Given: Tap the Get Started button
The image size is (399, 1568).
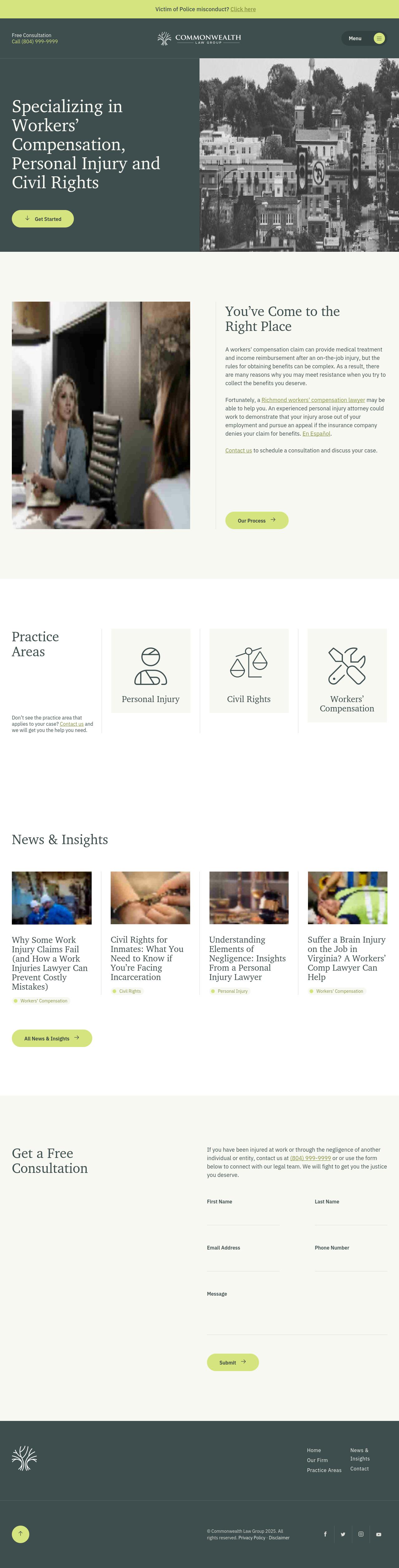Looking at the screenshot, I should coord(43,218).
